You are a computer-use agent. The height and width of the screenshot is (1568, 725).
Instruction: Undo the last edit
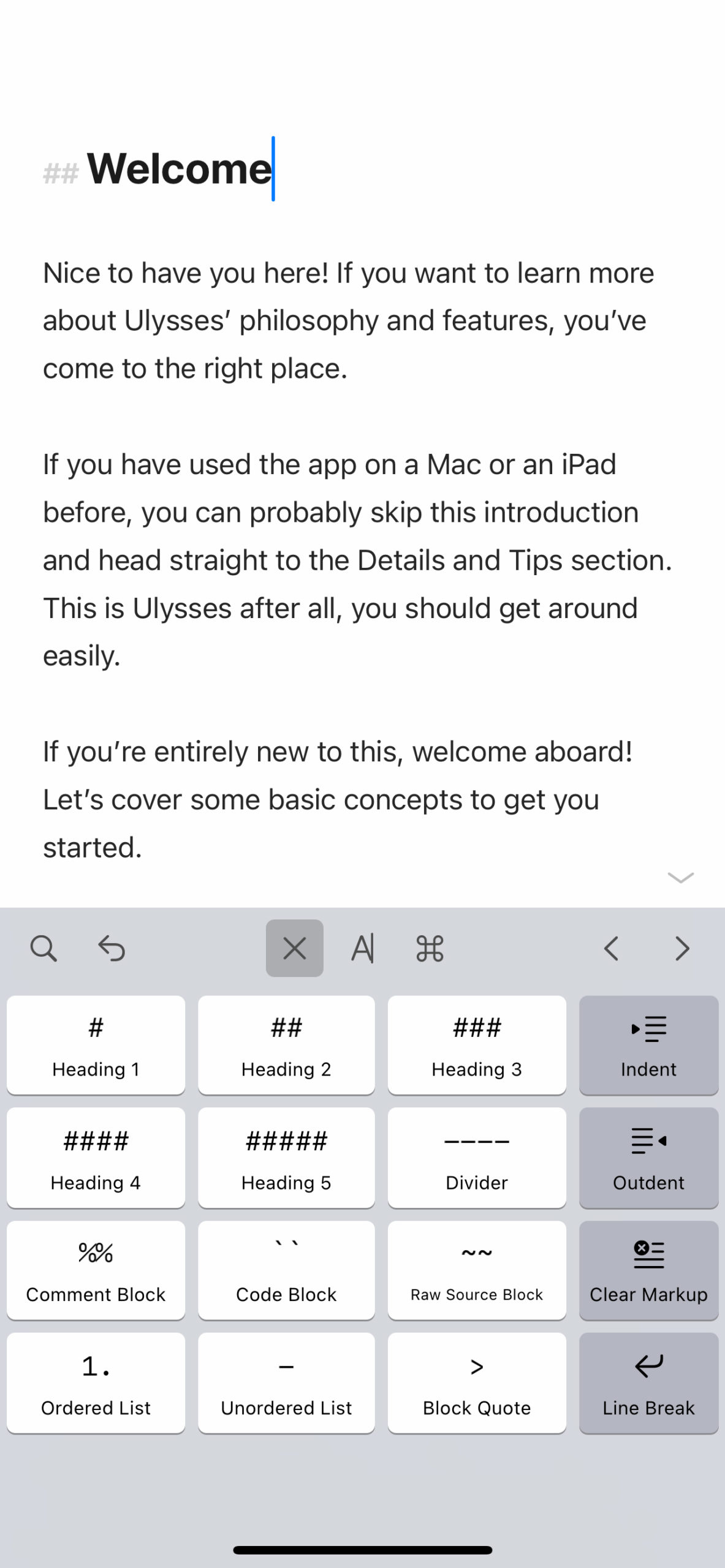(x=112, y=949)
